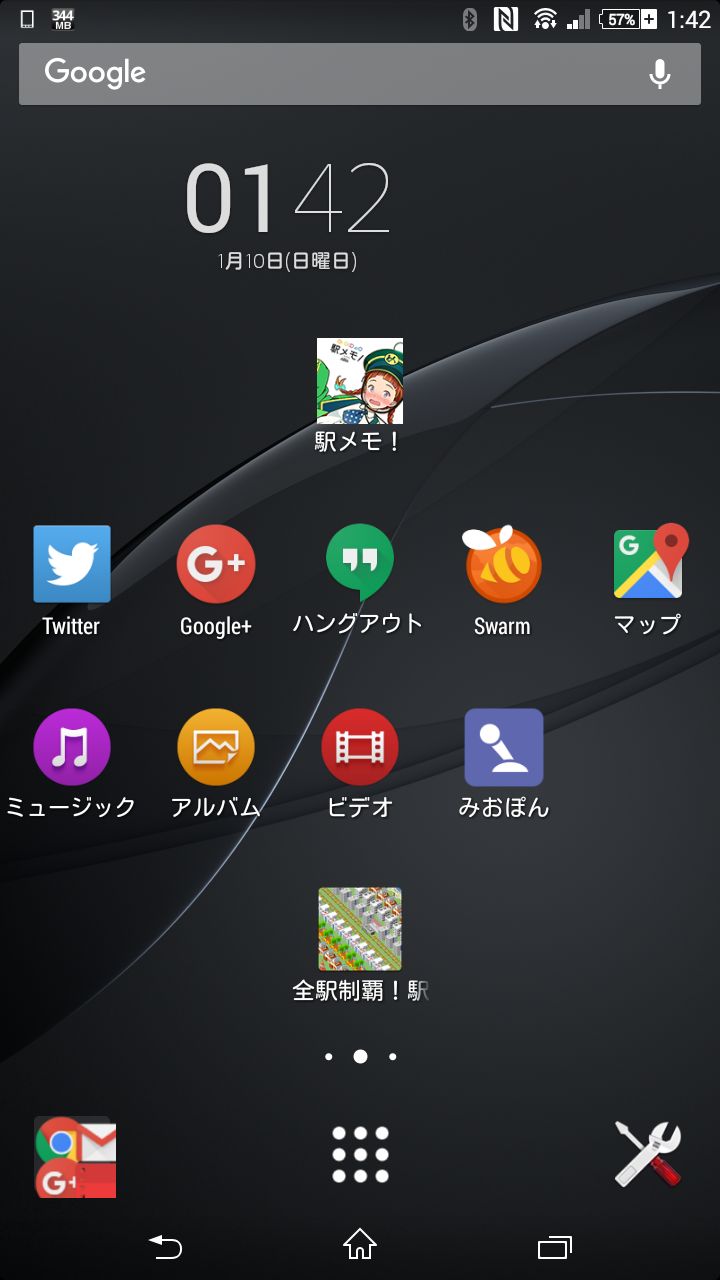Show recent apps
This screenshot has height=1280, width=720.
pos(554,1246)
